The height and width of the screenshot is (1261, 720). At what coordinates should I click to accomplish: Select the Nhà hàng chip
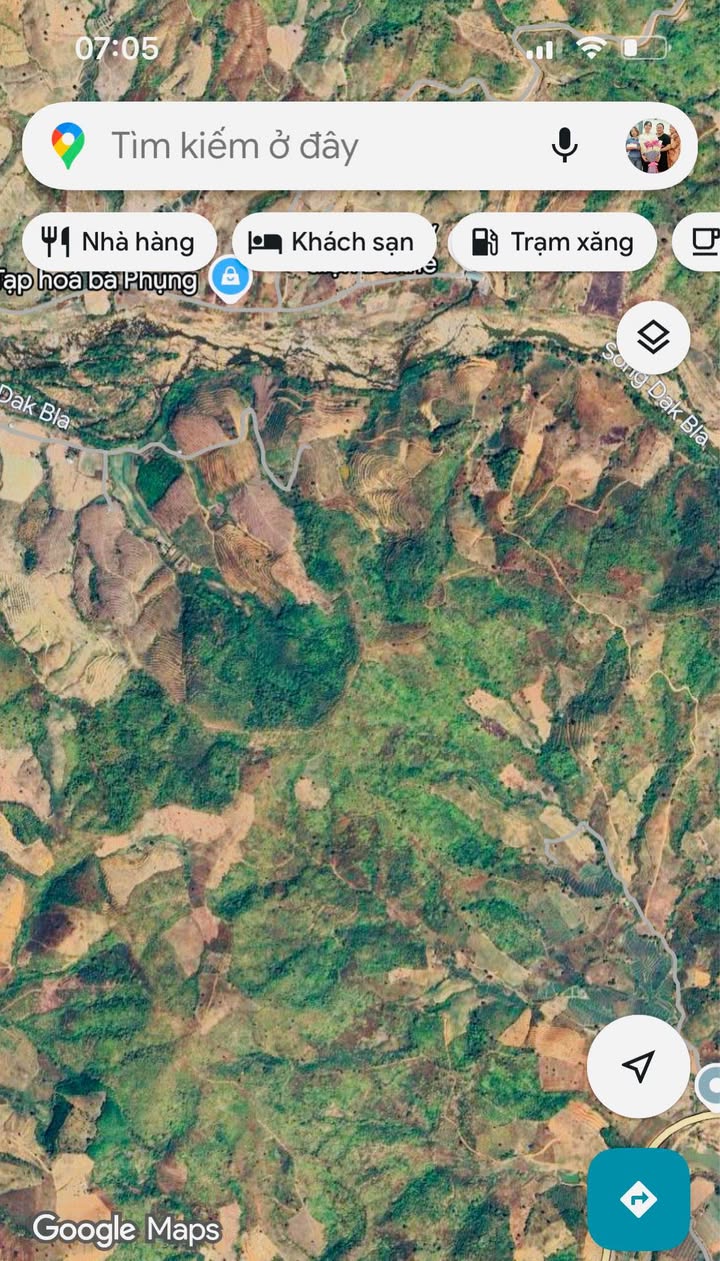point(119,242)
